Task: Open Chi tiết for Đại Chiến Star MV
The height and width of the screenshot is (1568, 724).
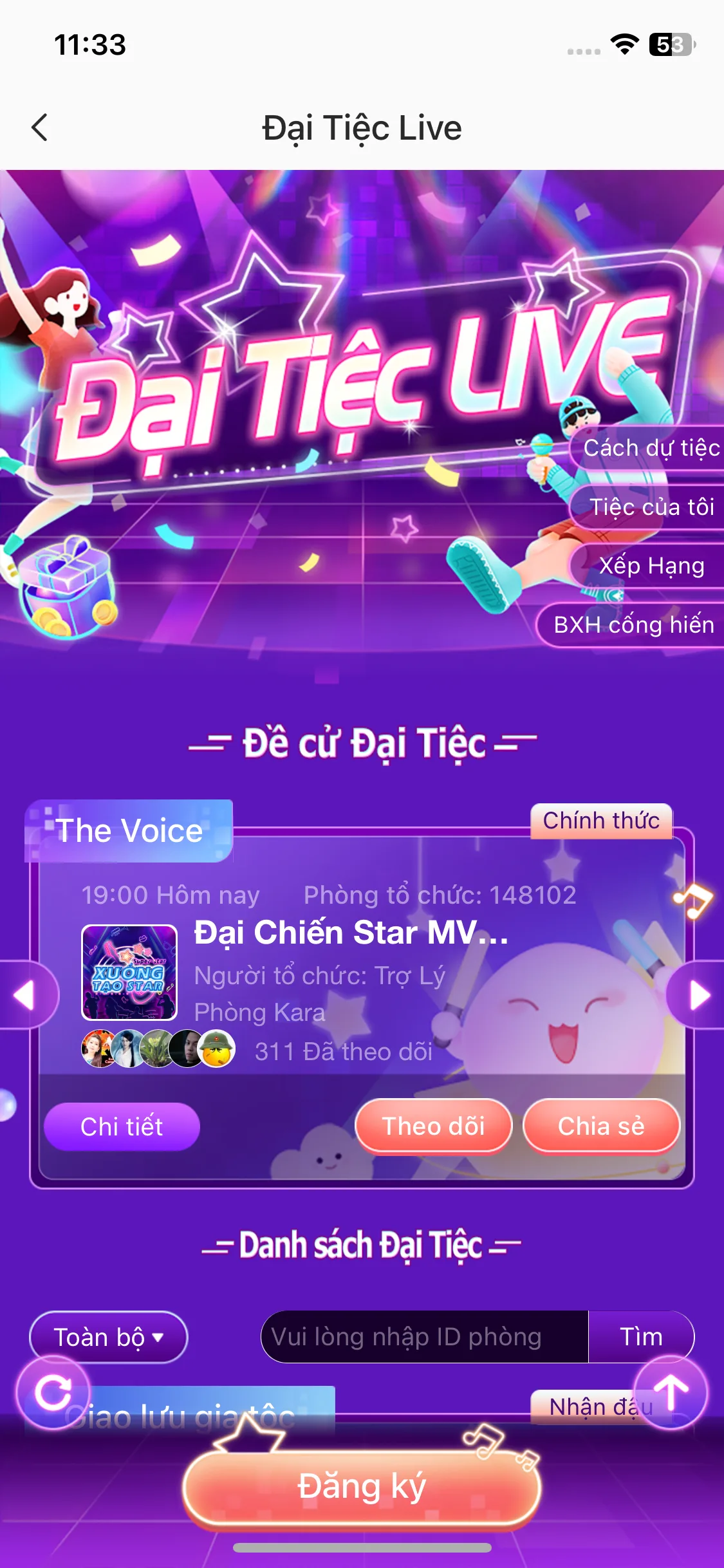Action: point(122,1126)
